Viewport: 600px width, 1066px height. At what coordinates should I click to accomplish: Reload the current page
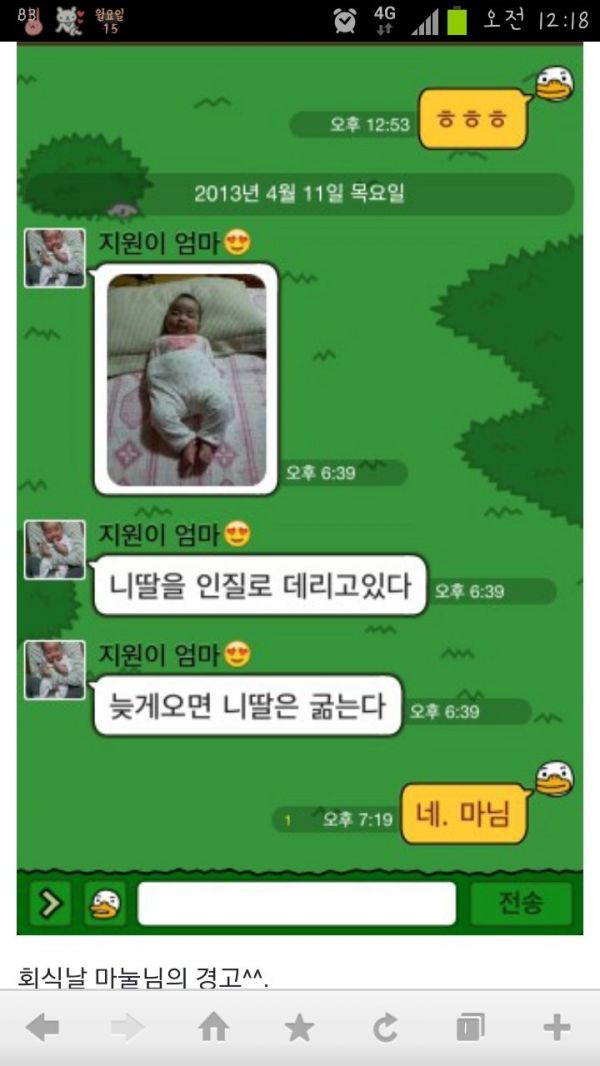click(x=385, y=1027)
